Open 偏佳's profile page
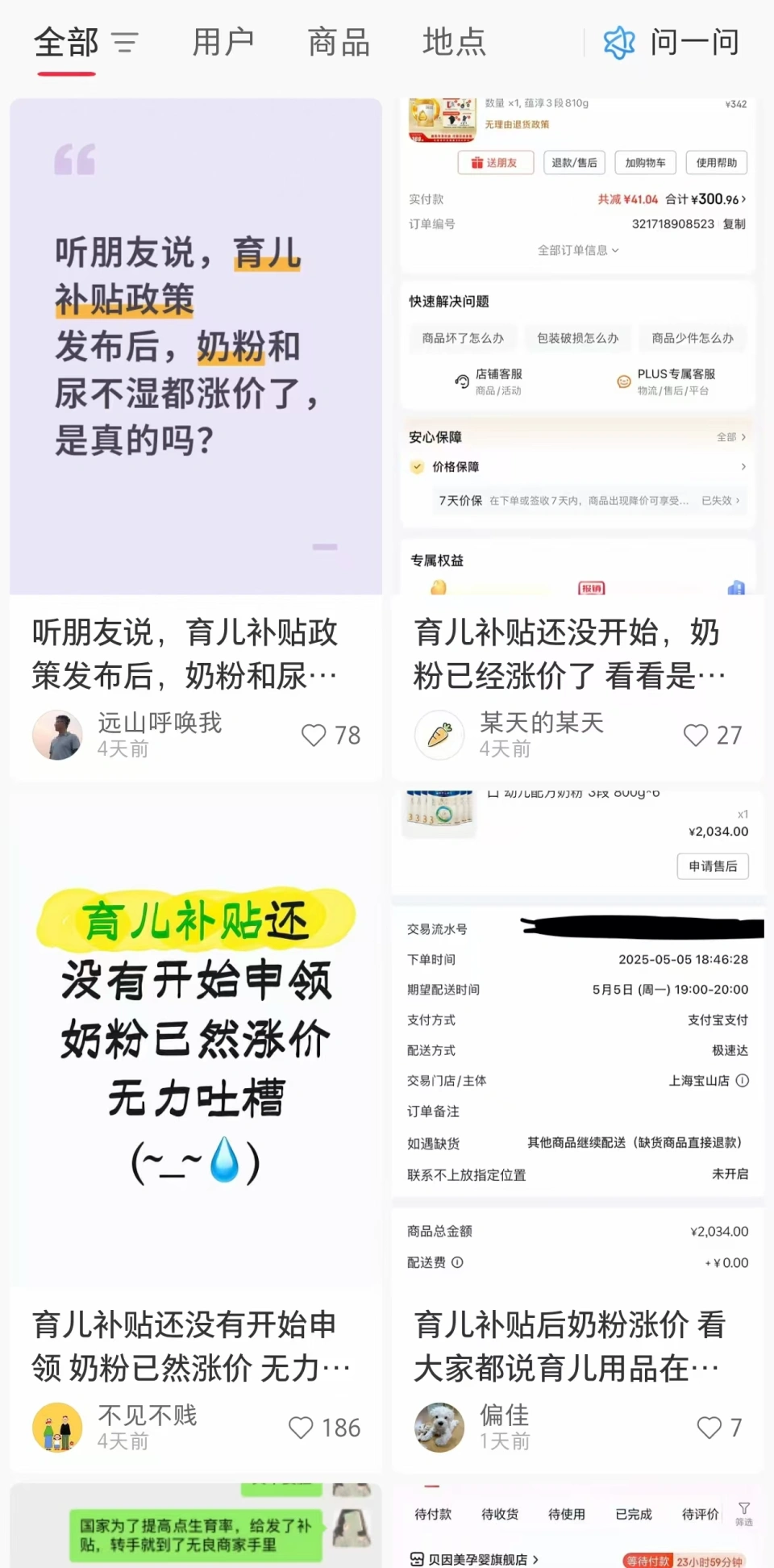This screenshot has height=1568, width=774. tap(439, 1428)
